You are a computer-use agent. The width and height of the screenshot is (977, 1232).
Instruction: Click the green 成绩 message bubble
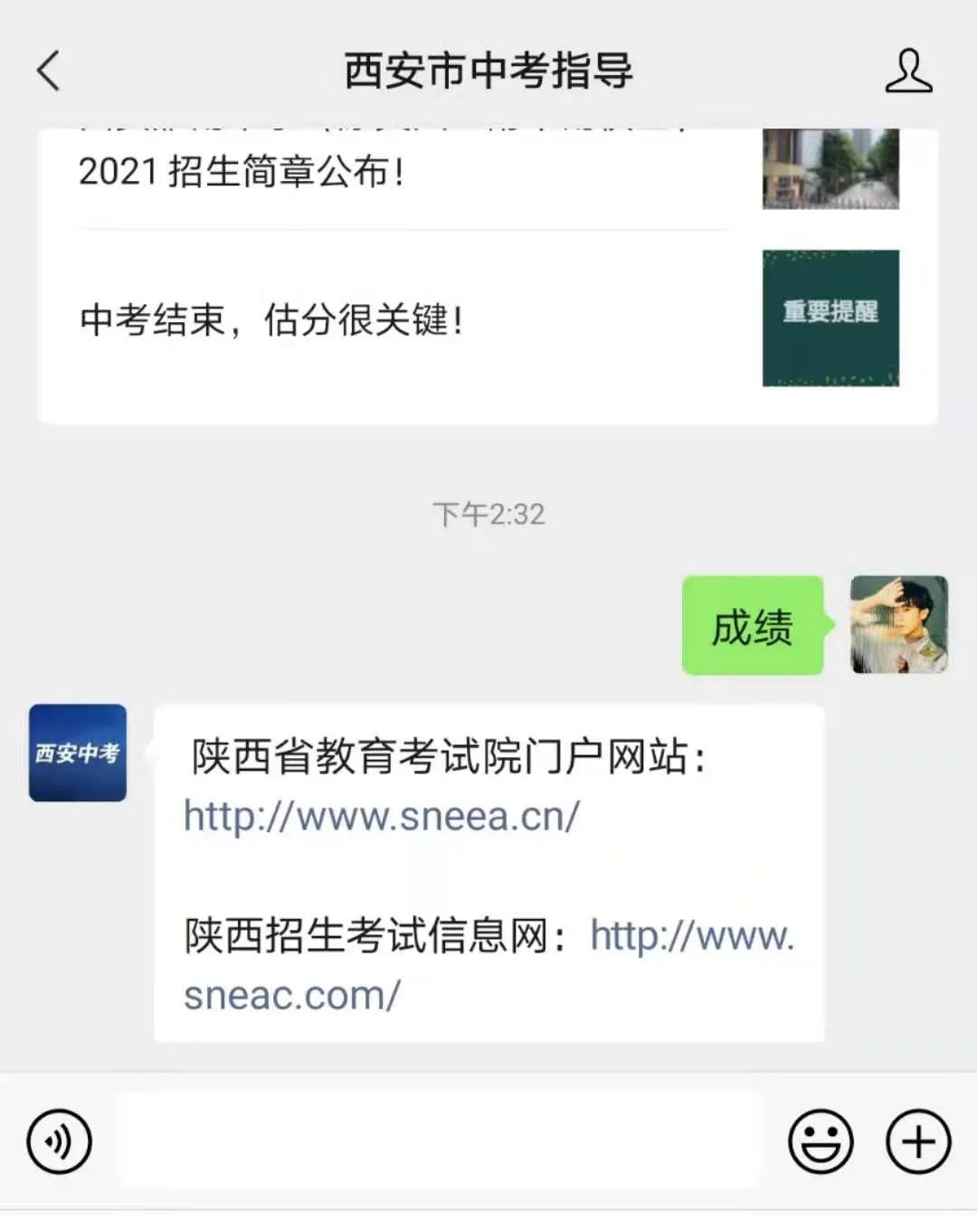[x=753, y=624]
